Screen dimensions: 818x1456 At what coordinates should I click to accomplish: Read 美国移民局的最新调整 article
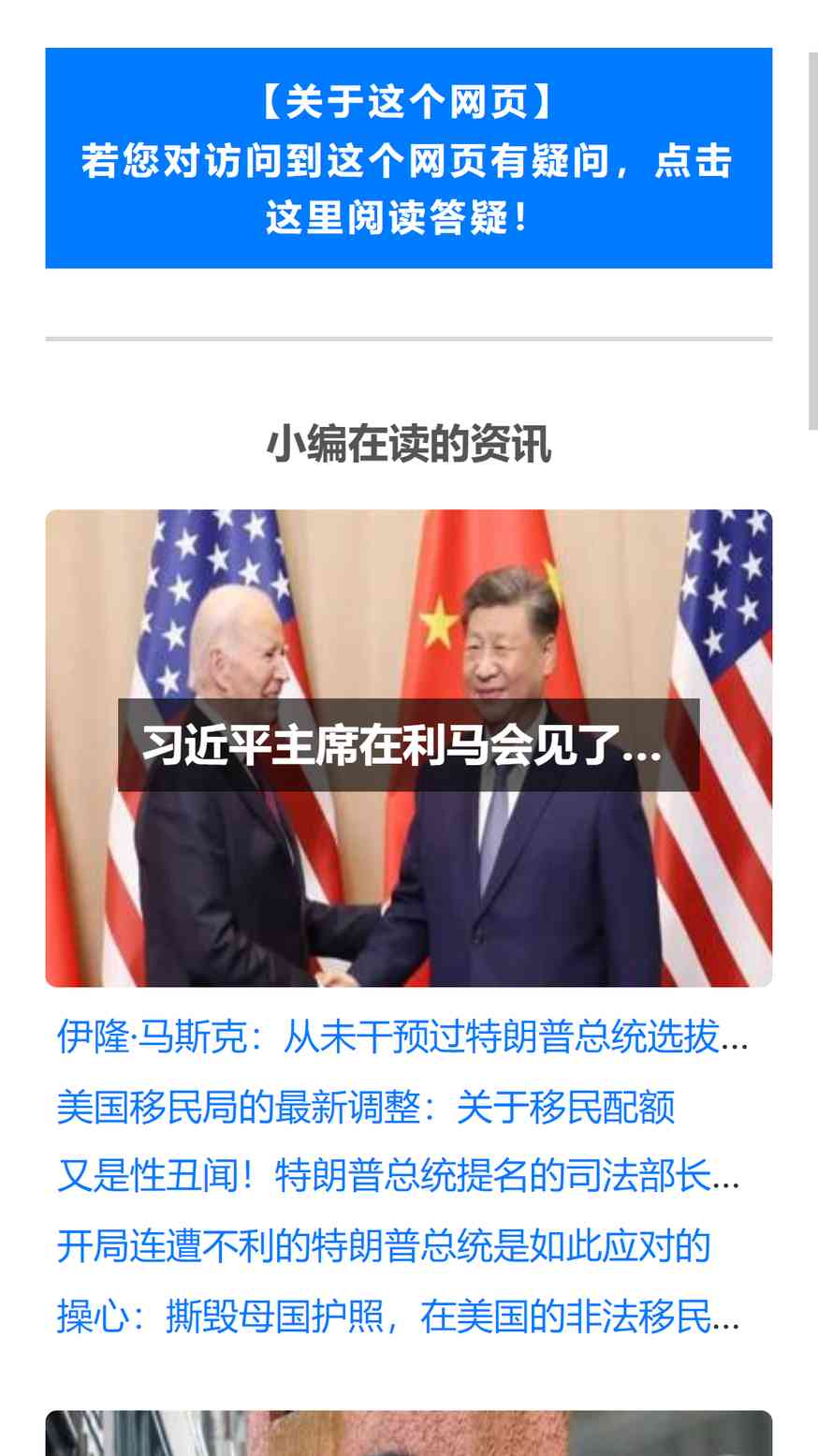point(366,1107)
